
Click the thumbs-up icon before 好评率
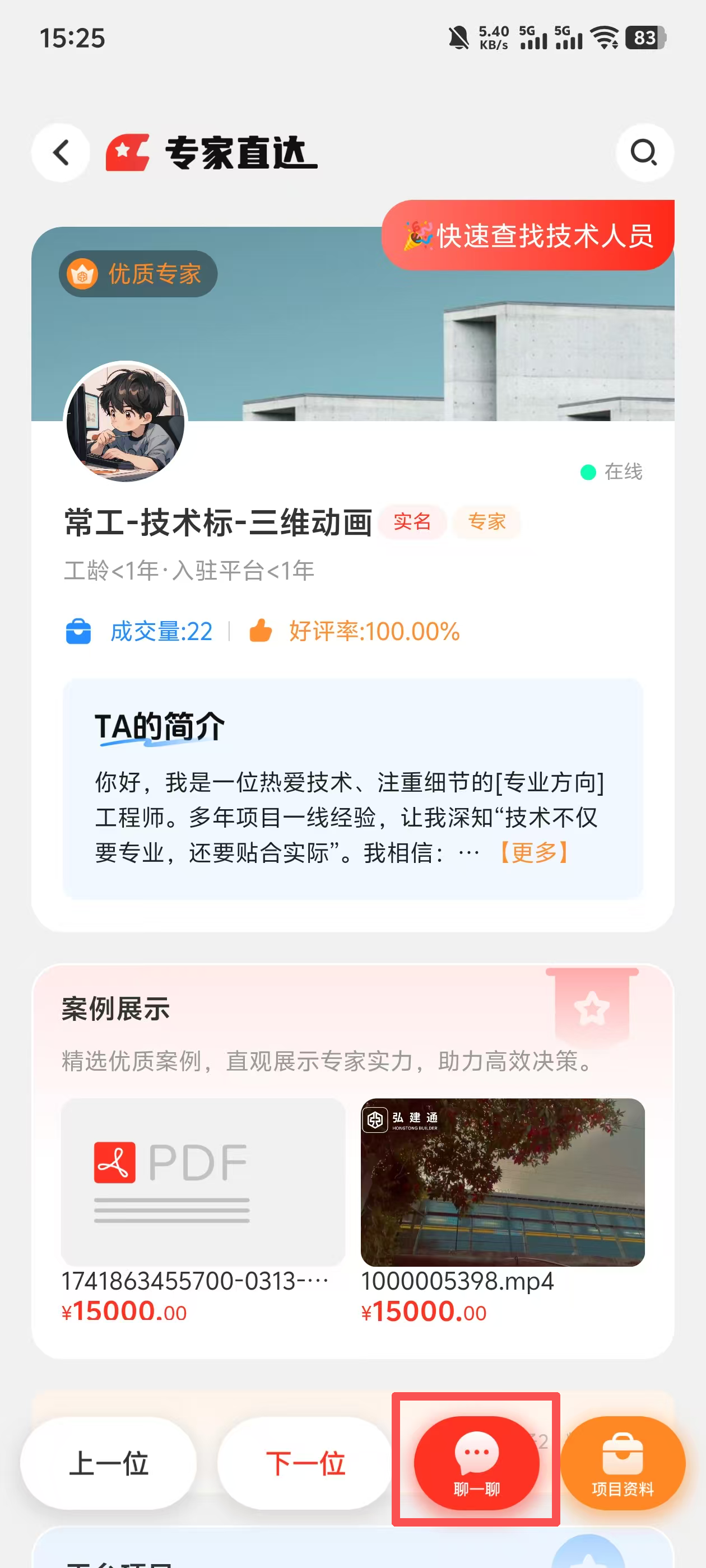(x=261, y=632)
